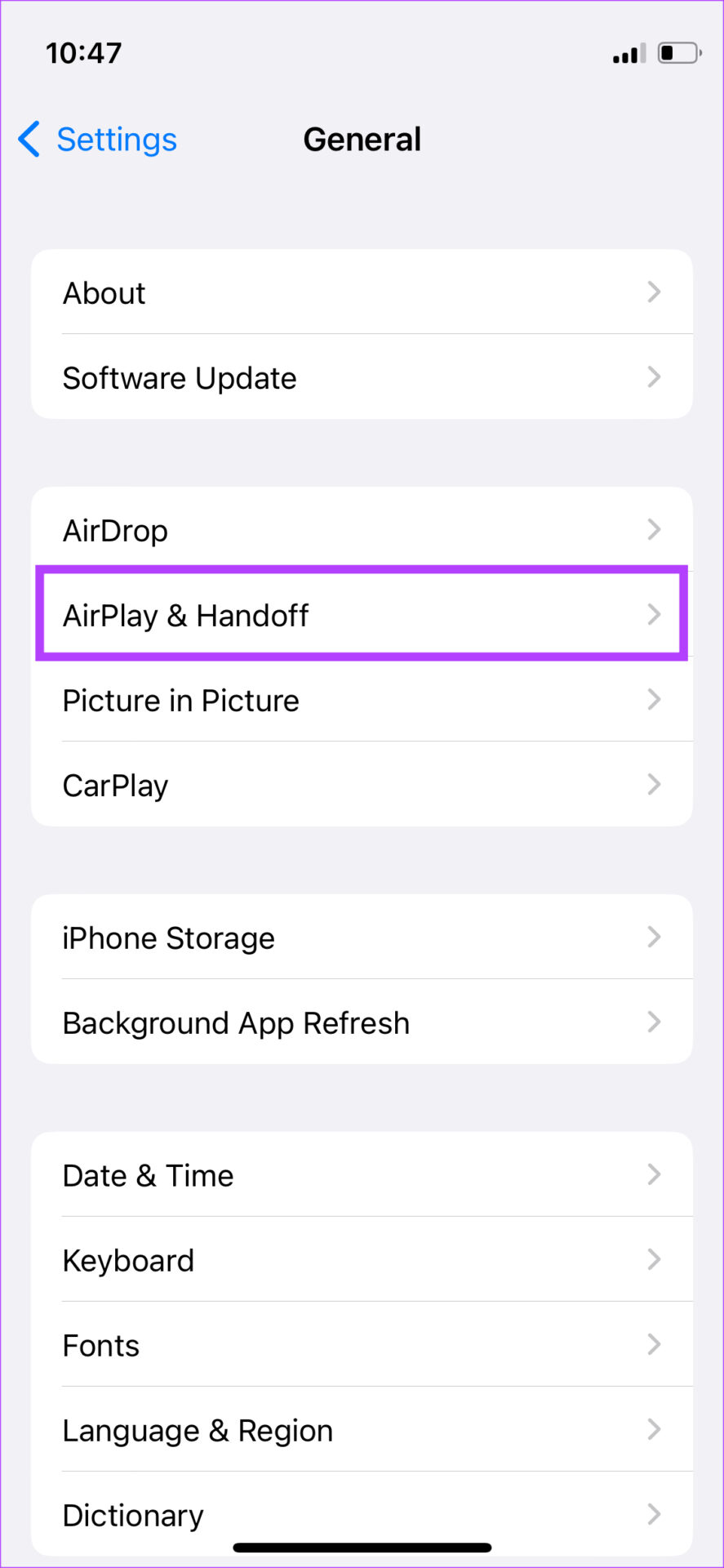Open Software Update

(x=362, y=377)
